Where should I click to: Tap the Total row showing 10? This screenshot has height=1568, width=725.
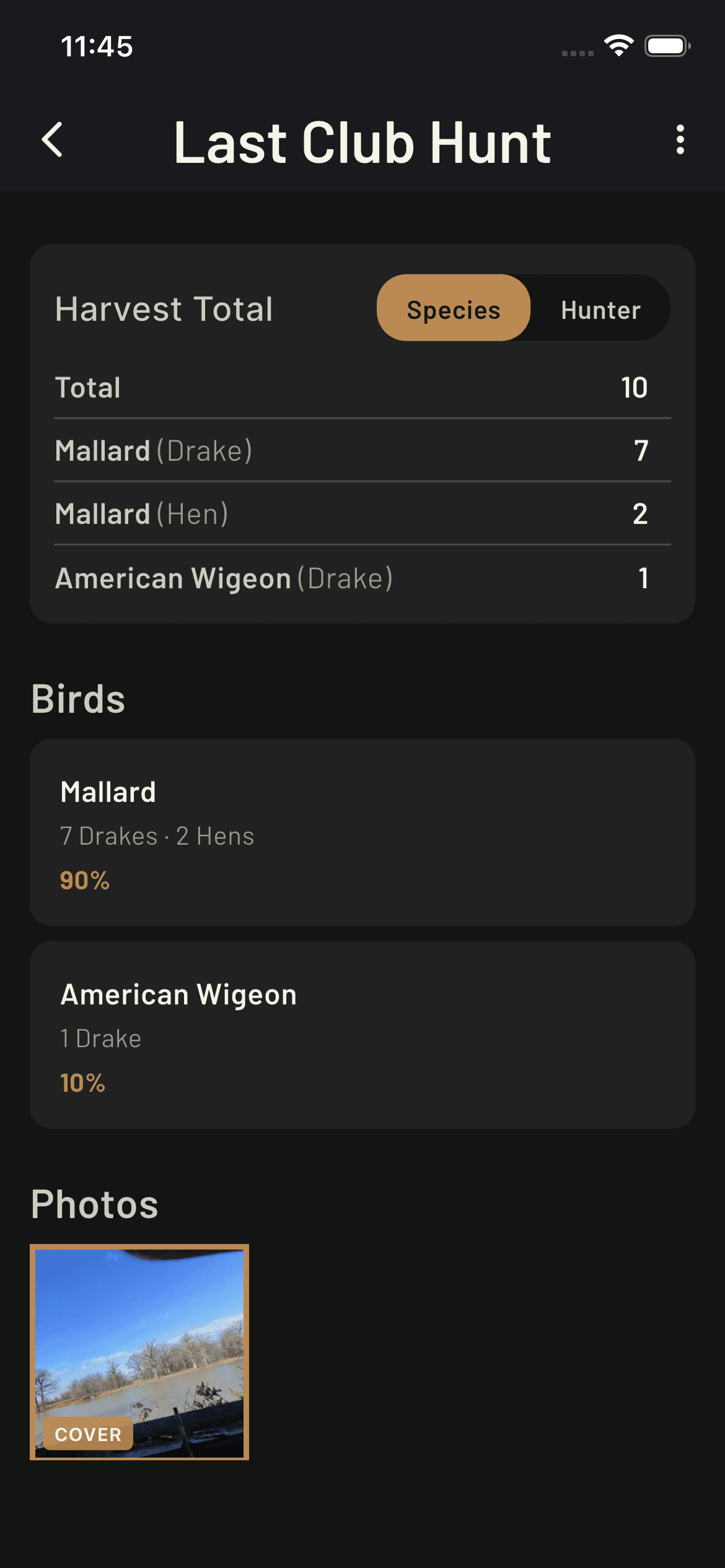(362, 387)
